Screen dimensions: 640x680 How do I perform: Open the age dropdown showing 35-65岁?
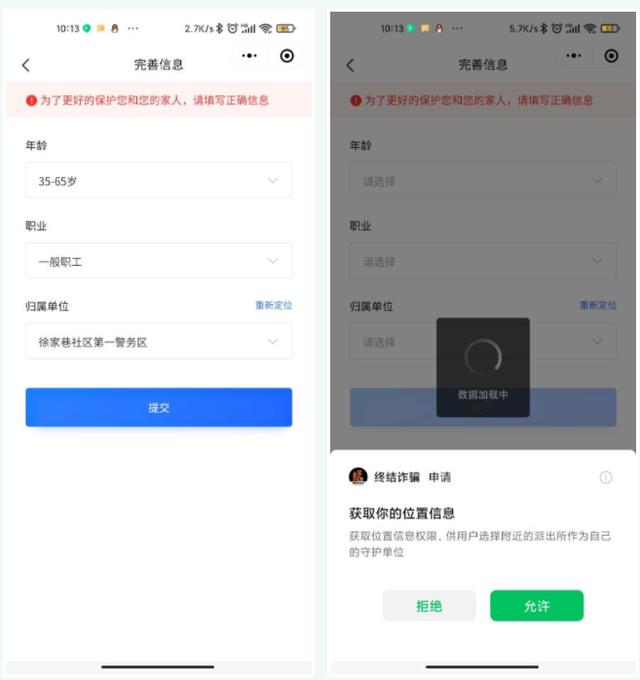pyautogui.click(x=159, y=181)
